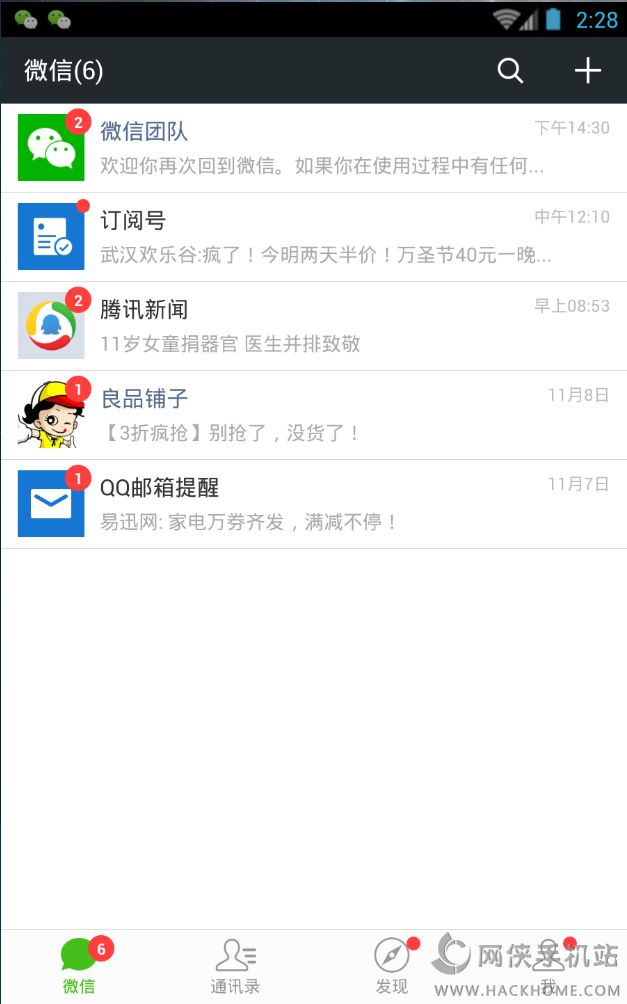Select the 微信 tab
Screen dimensions: 627x1004
pos(79,967)
